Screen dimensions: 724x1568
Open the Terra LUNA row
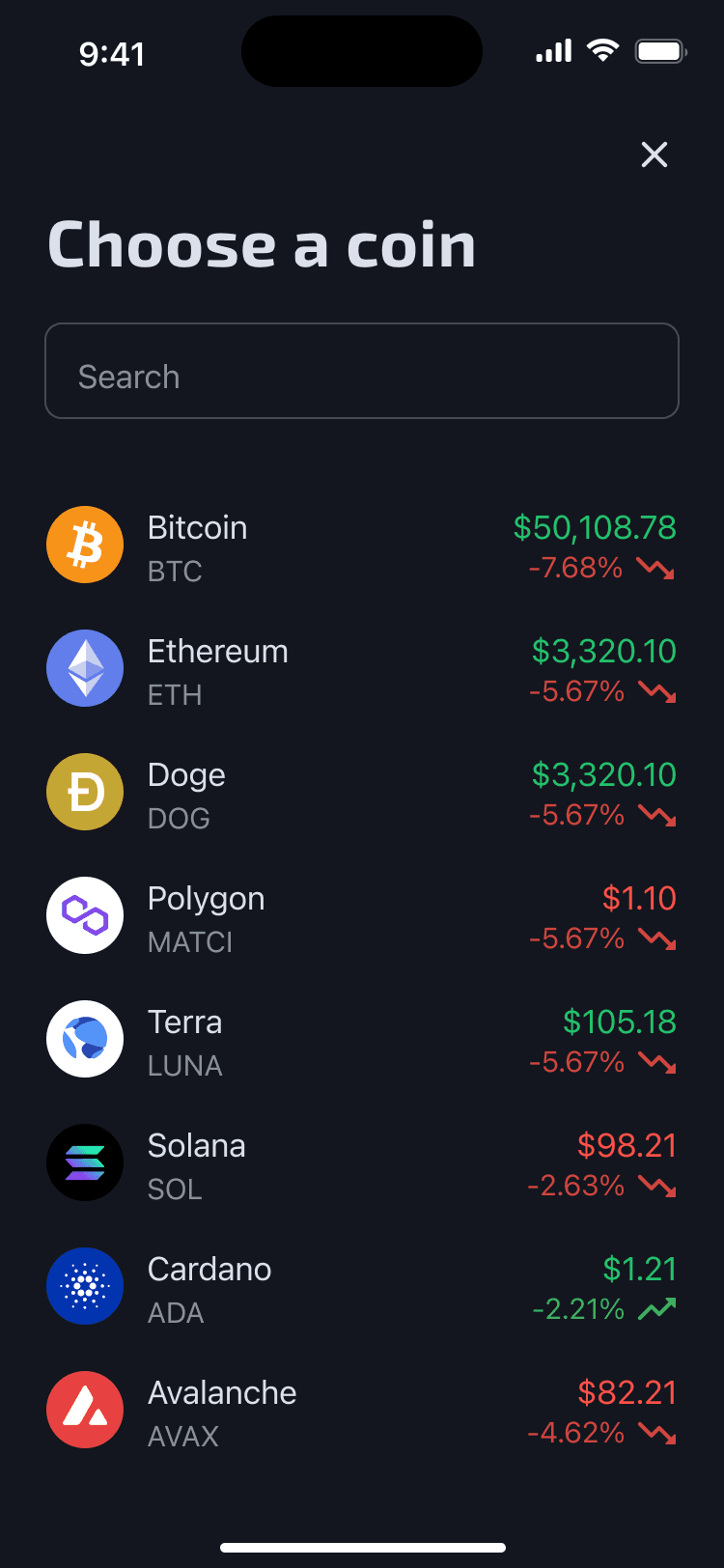362,1040
